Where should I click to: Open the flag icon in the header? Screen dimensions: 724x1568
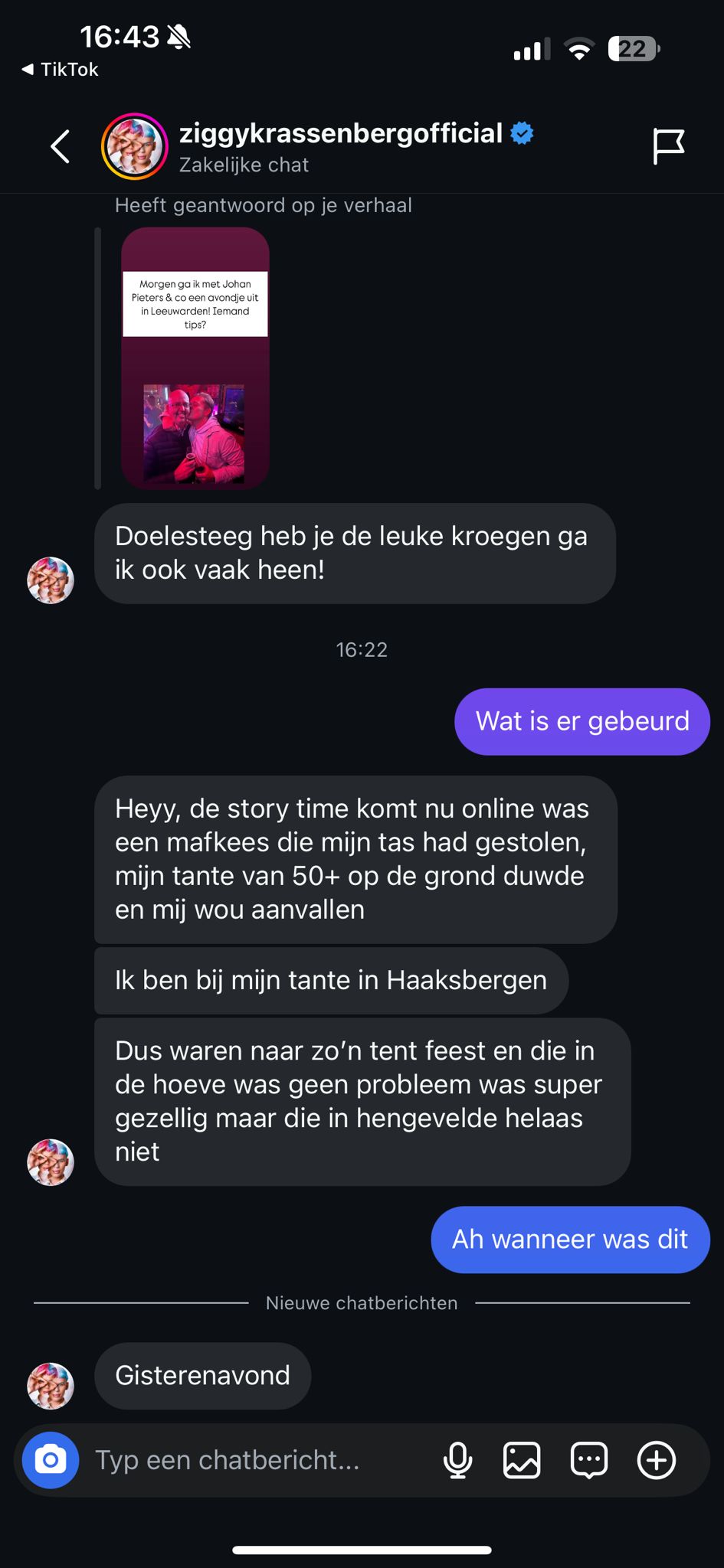(667, 146)
